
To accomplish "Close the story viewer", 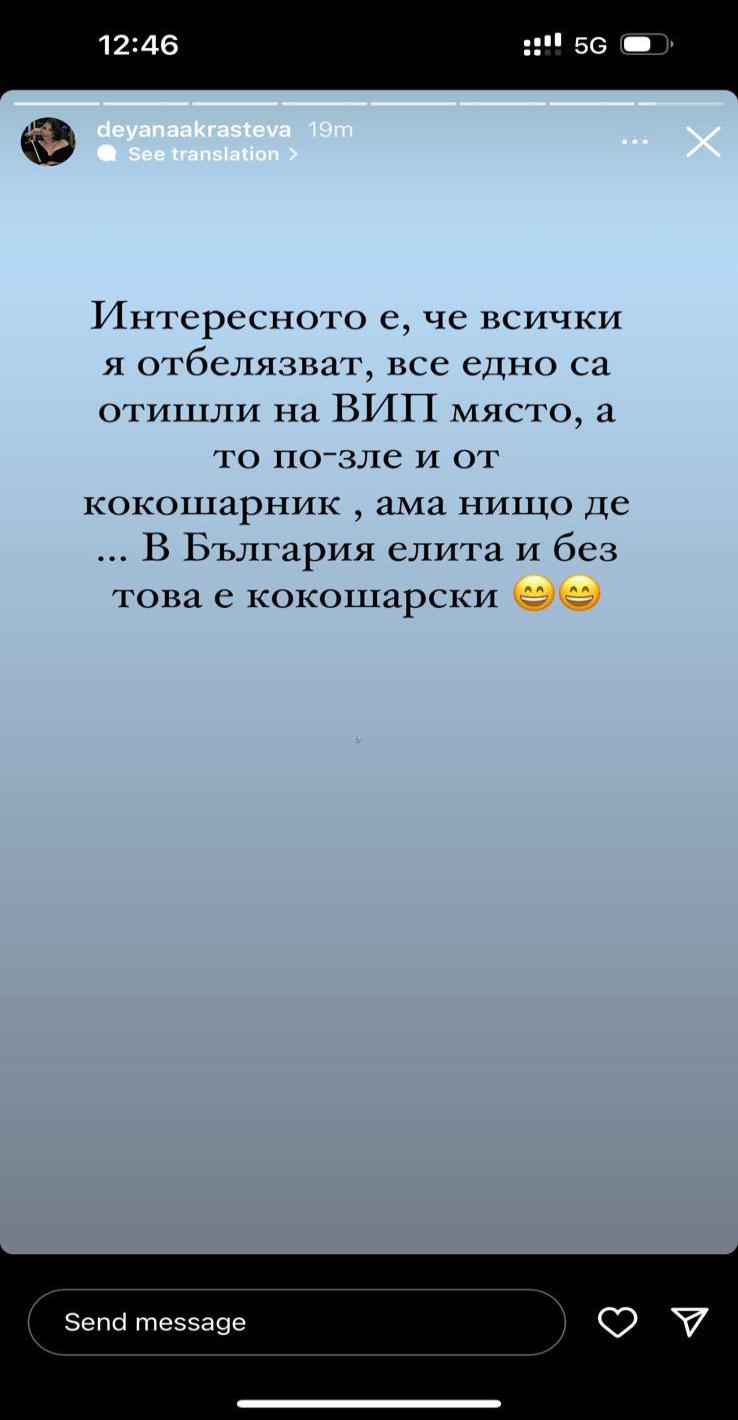I will 703,142.
